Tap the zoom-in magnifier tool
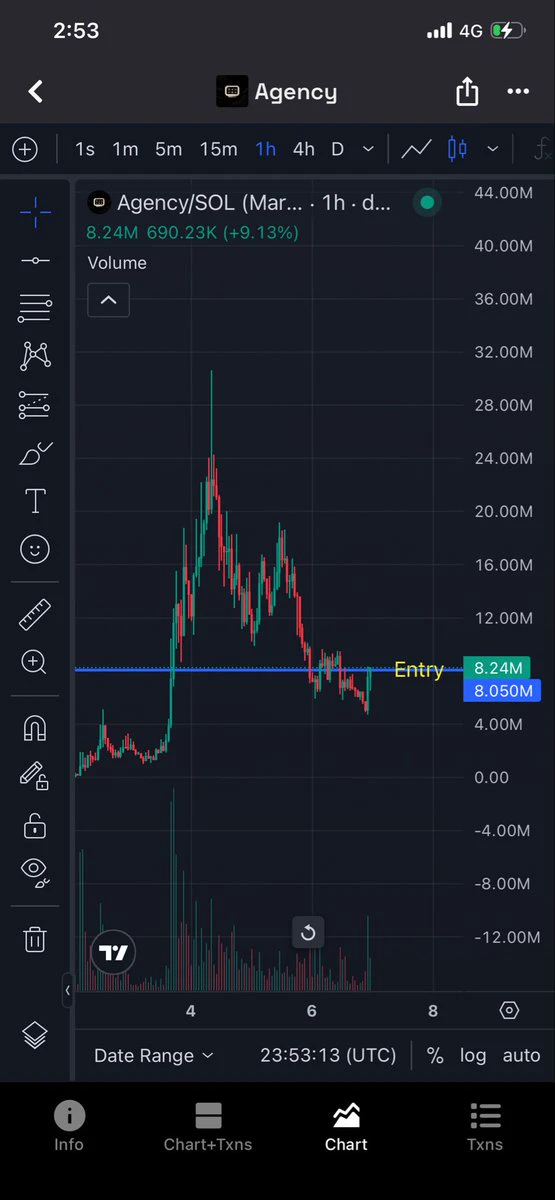Screen dimensions: 555x1200 [x=35, y=662]
